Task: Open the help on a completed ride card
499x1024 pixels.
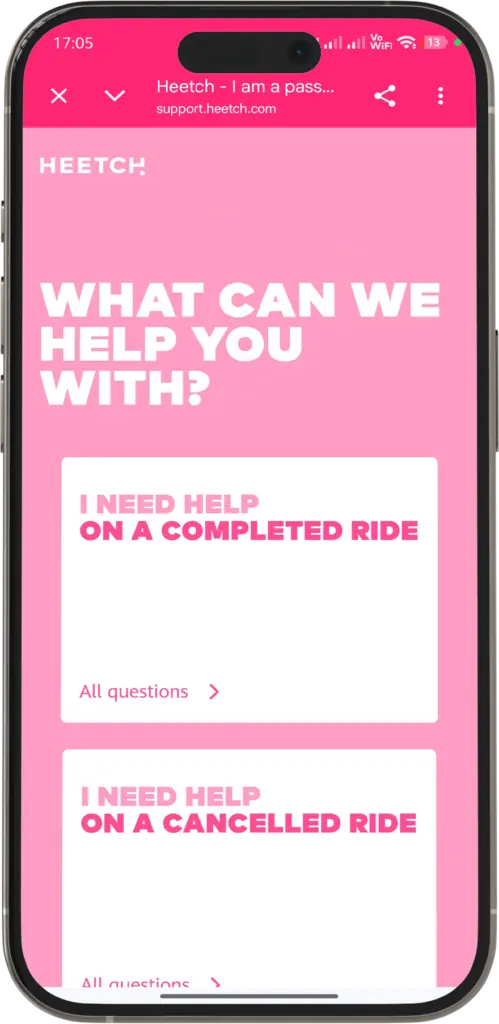Action: (249, 590)
